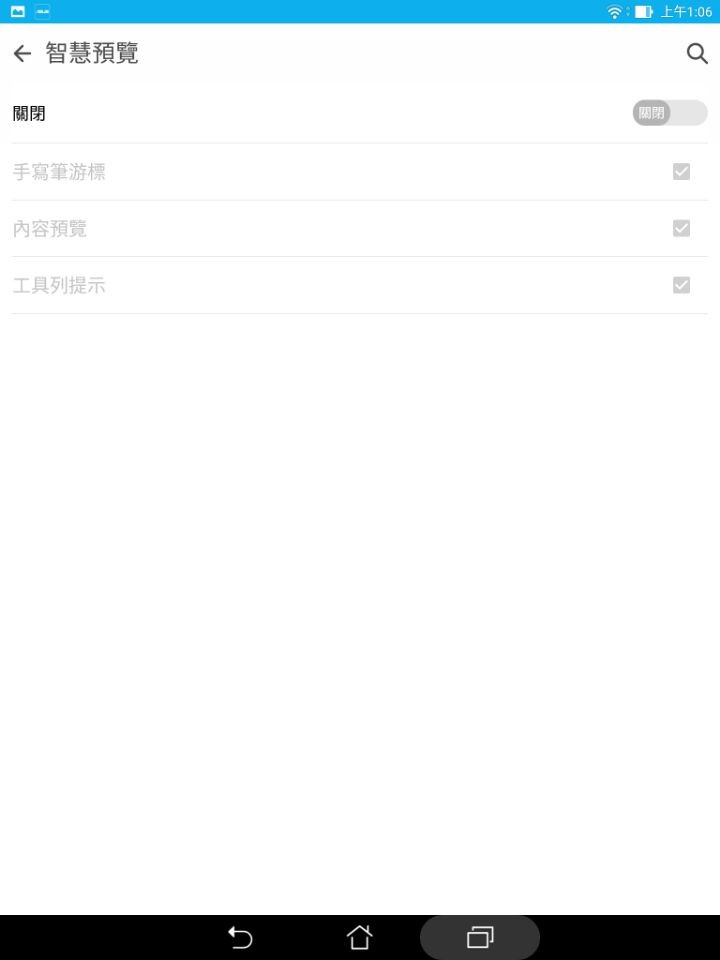Tap the 工具列提示 checkbox

pyautogui.click(x=681, y=285)
